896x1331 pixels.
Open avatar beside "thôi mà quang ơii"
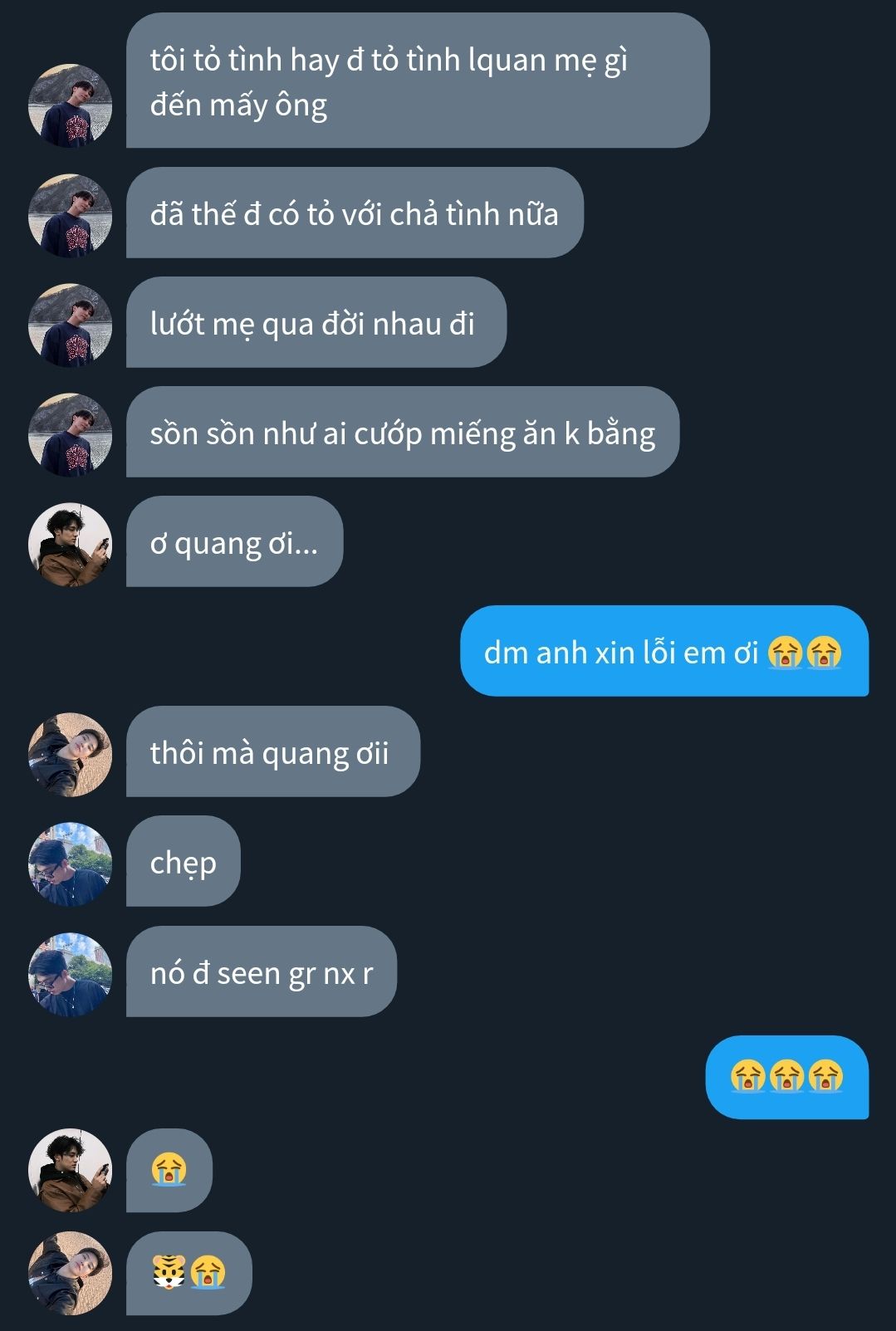pos(70,754)
